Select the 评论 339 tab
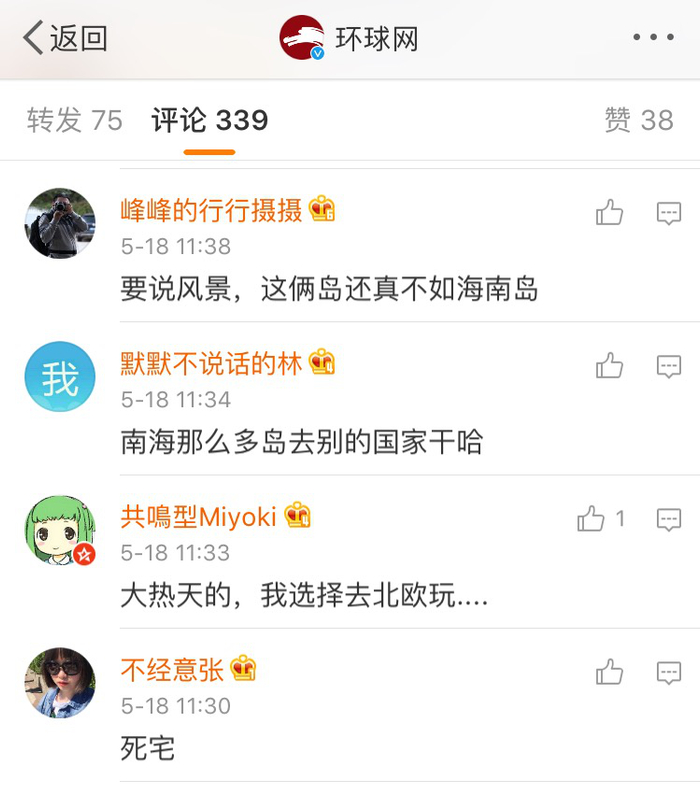The image size is (700, 794). [x=210, y=121]
